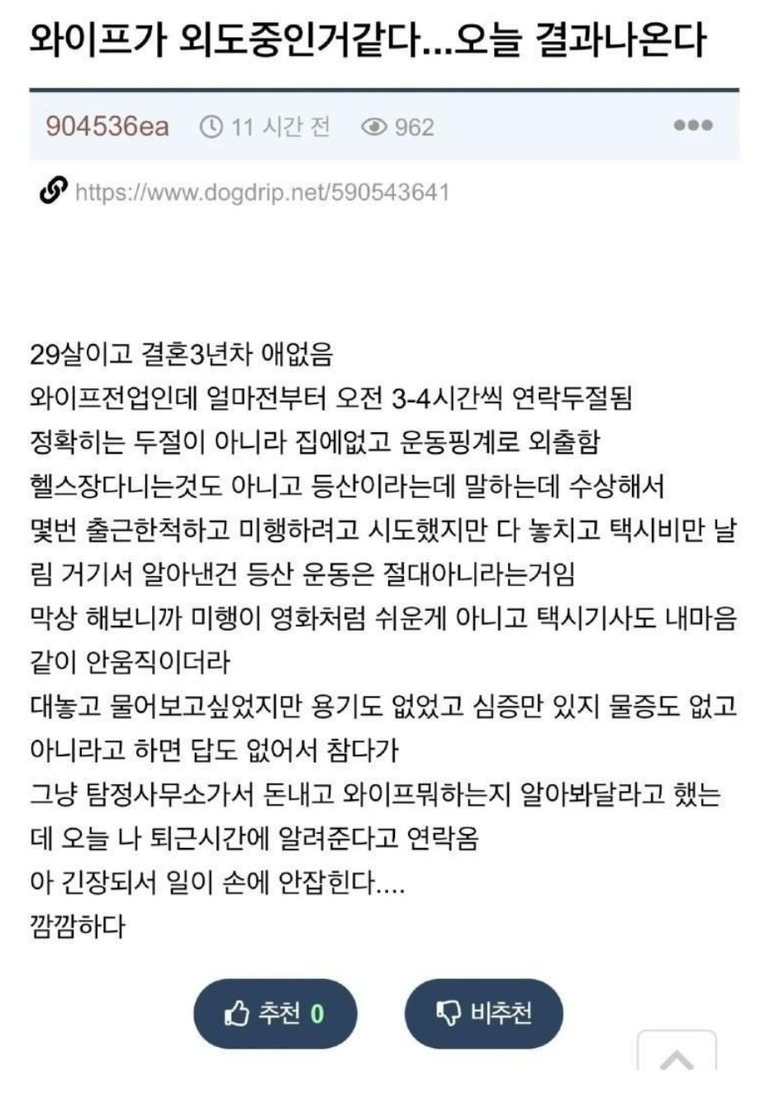Open the three-dot post options menu
This screenshot has height=1105, width=779.
pos(692,126)
